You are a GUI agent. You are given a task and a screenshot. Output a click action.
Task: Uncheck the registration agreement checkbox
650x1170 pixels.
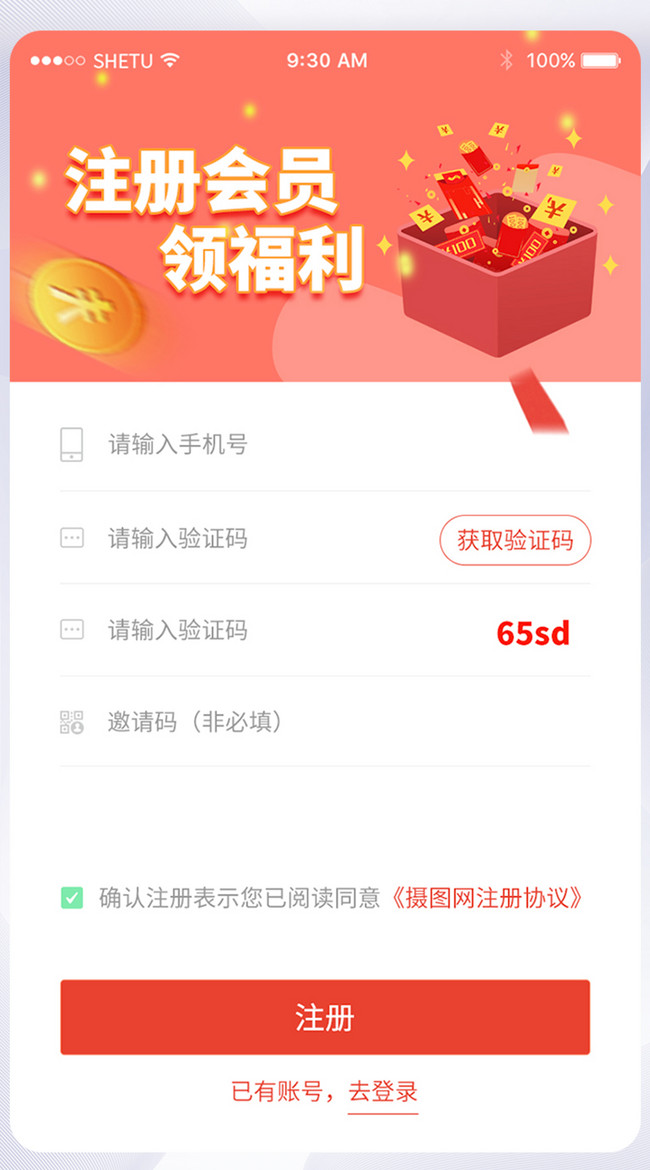pyautogui.click(x=72, y=898)
